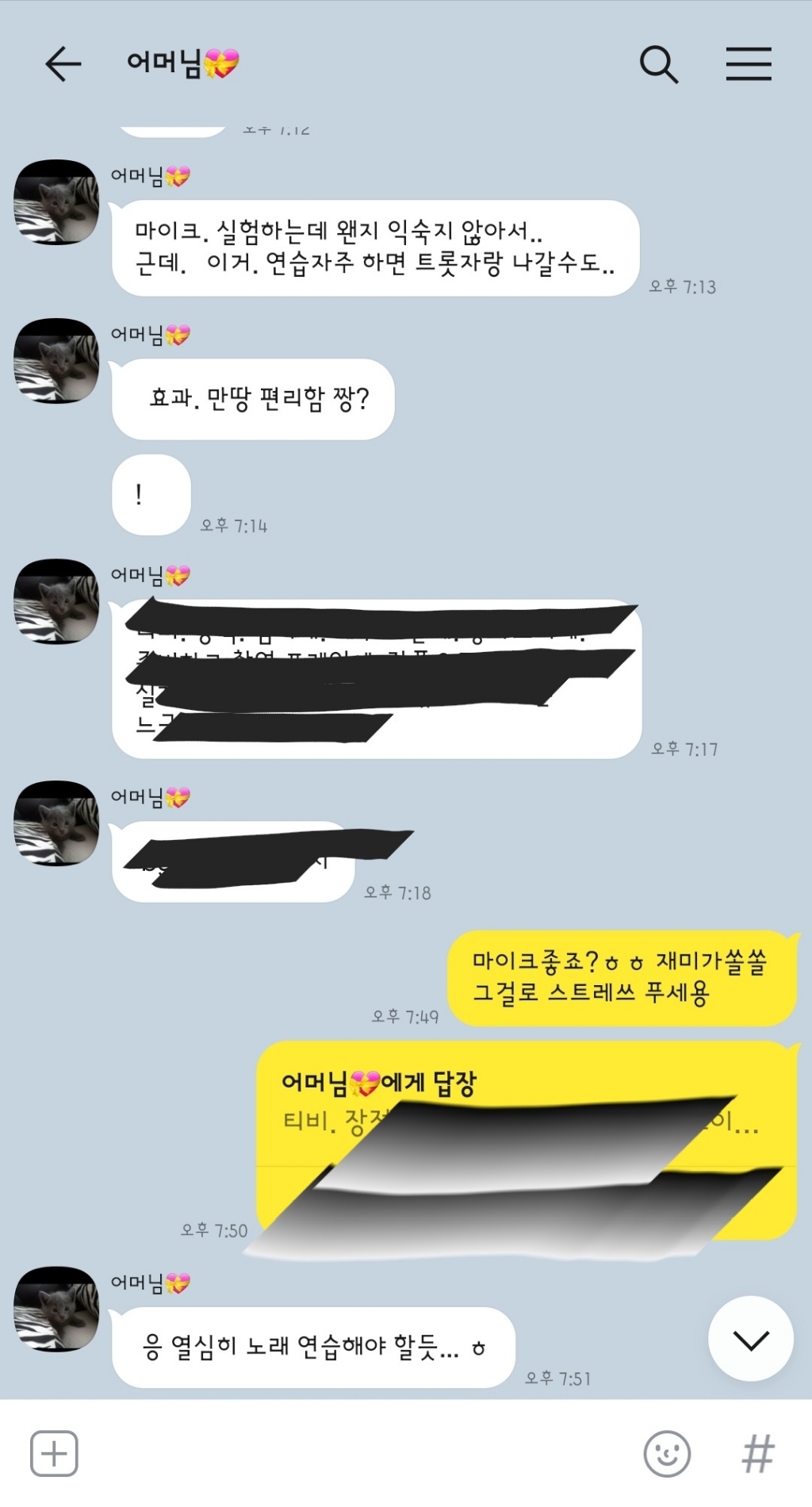Viewport: 812px width, 1507px height.
Task: Jump to the latest message
Action: coord(750,1340)
